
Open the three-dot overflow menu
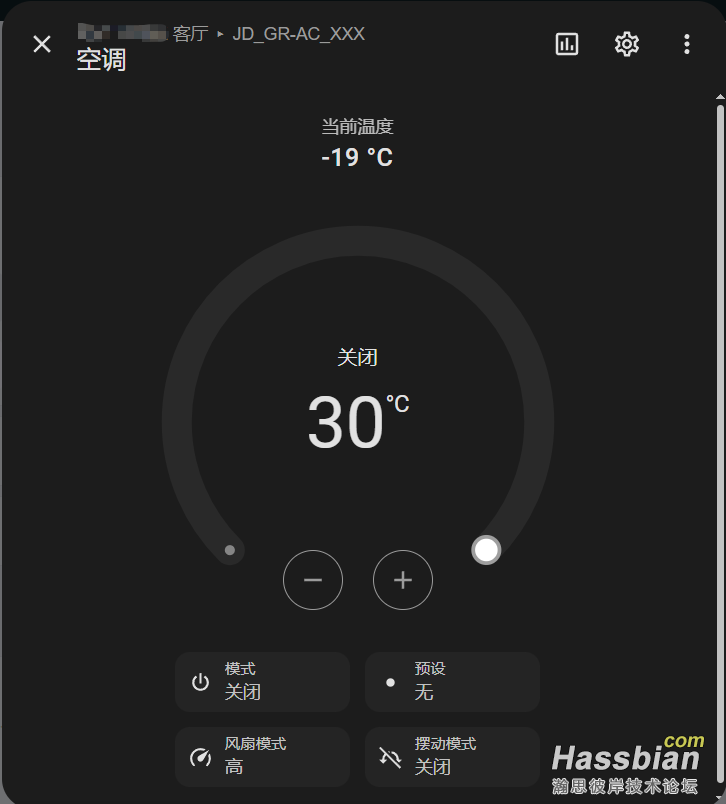[x=686, y=44]
